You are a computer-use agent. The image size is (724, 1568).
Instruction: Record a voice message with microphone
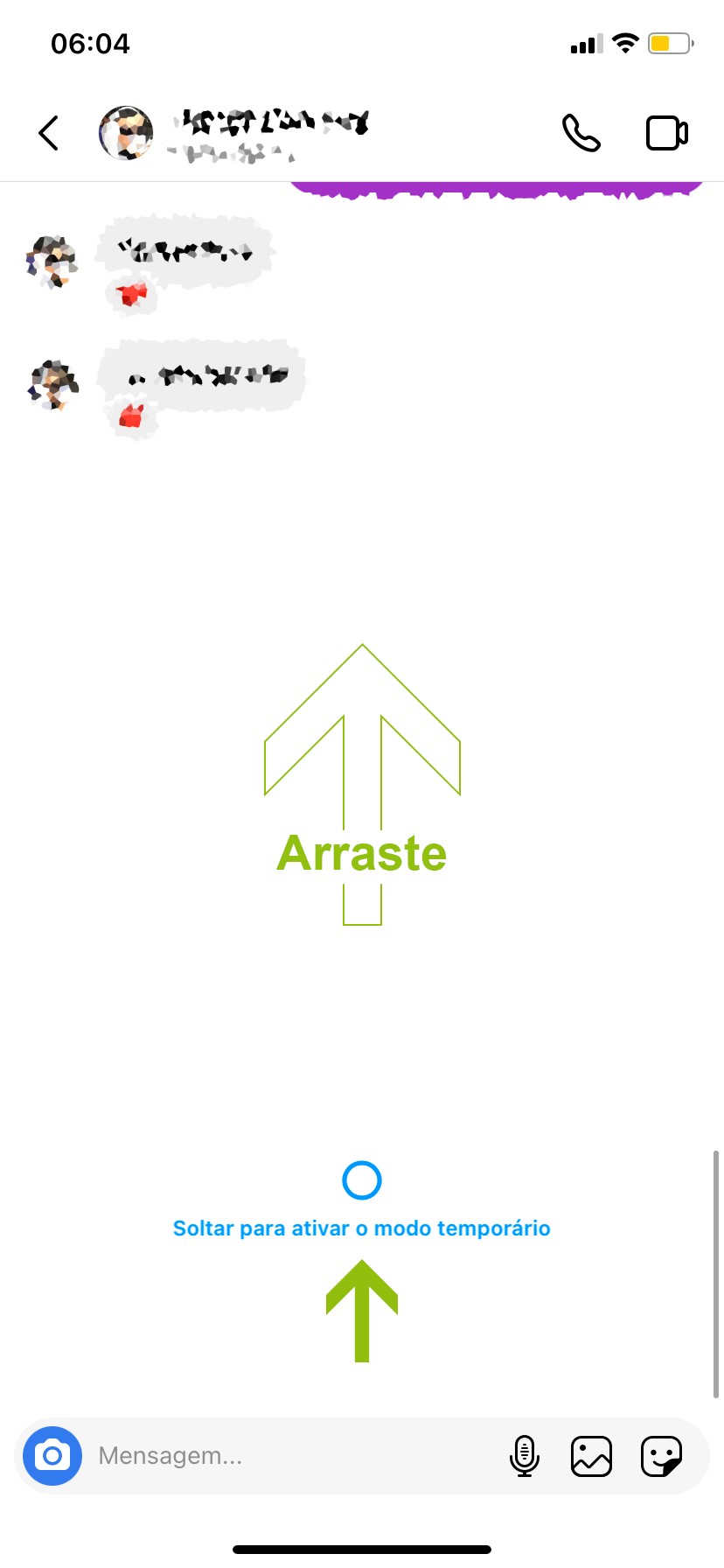pyautogui.click(x=524, y=1456)
